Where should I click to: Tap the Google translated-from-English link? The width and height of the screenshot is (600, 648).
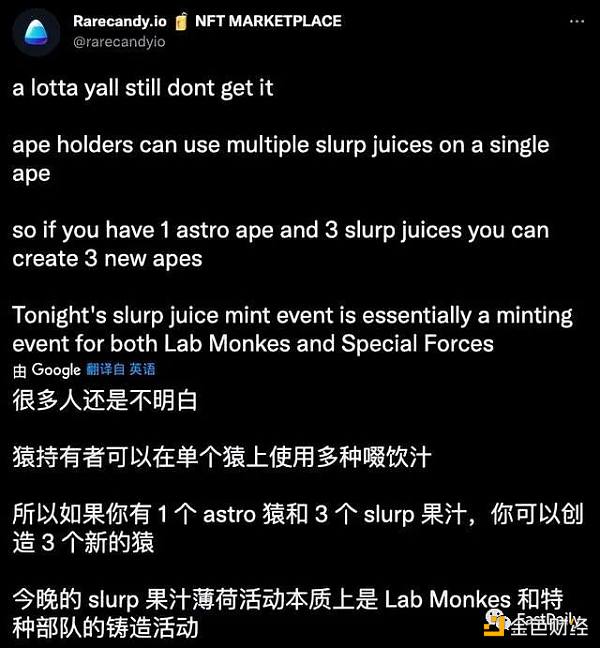[x=120, y=369]
